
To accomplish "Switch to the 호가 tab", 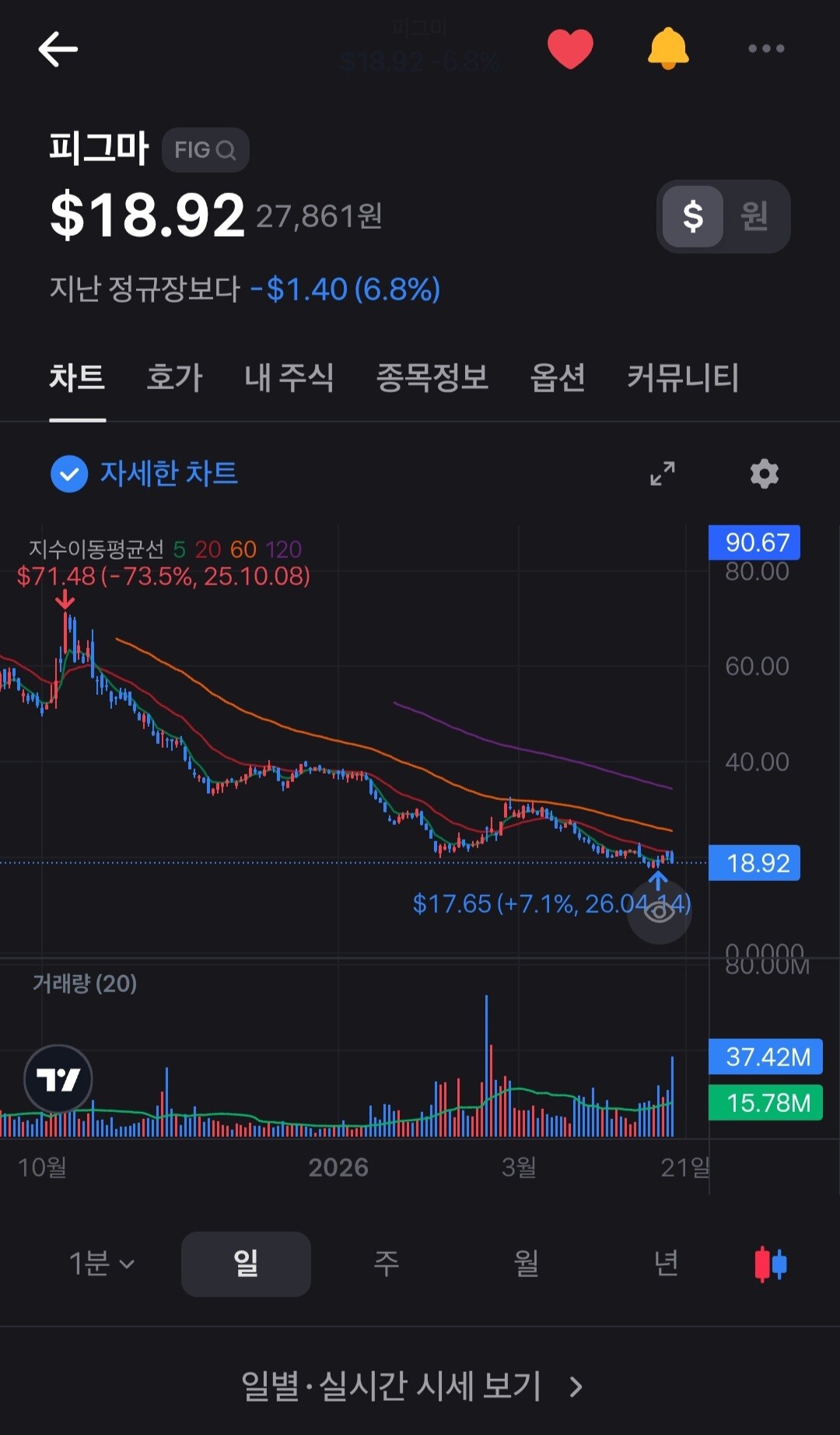I will coord(174,378).
